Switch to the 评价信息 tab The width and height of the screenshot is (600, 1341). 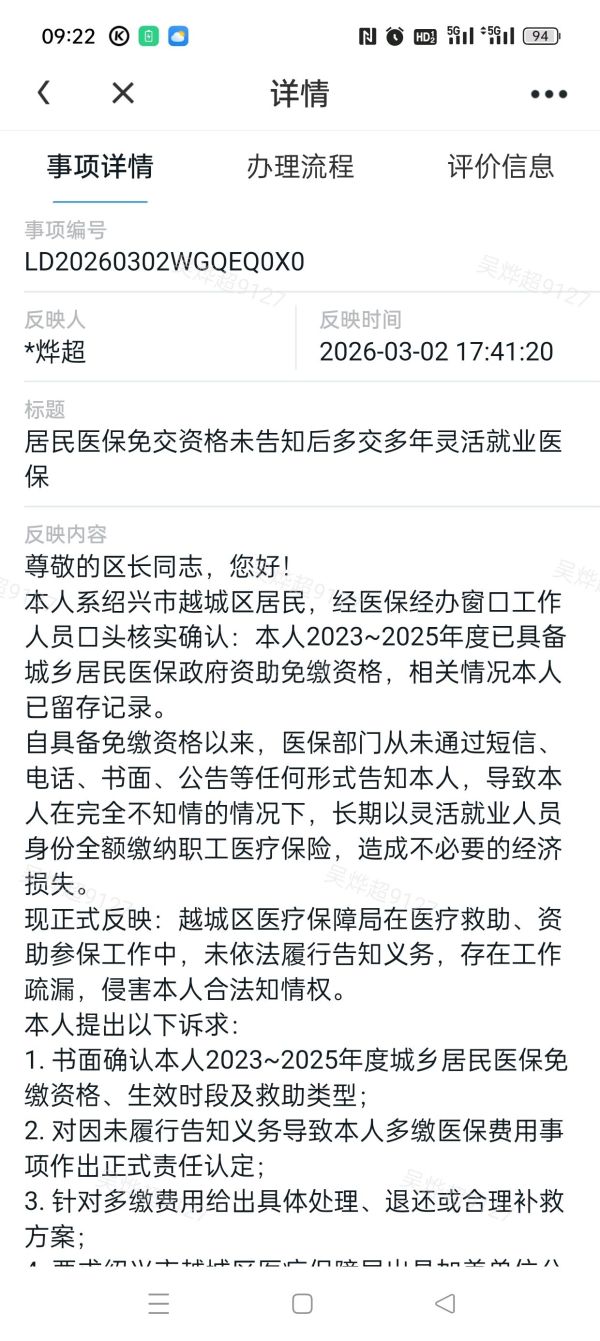[500, 166]
